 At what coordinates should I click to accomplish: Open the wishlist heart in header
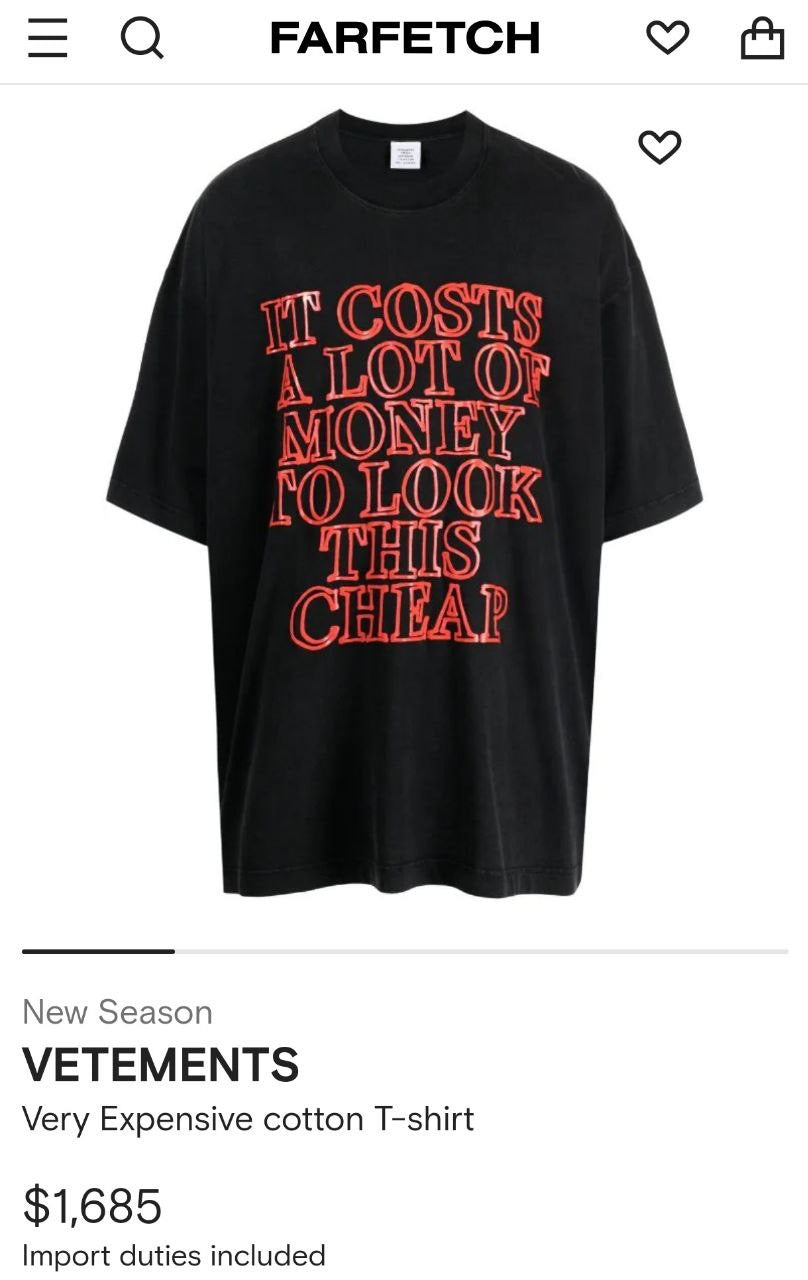click(667, 39)
